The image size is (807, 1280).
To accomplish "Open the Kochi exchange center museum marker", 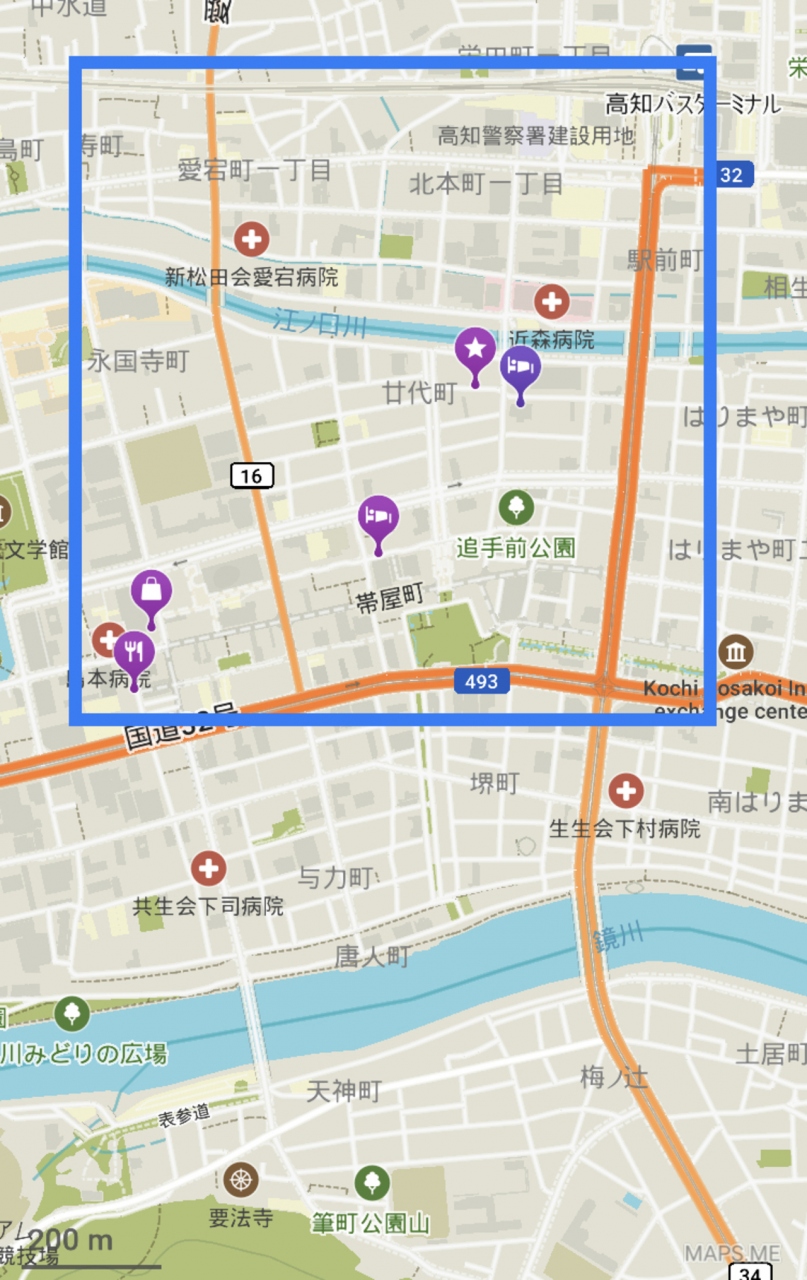I will tap(736, 653).
